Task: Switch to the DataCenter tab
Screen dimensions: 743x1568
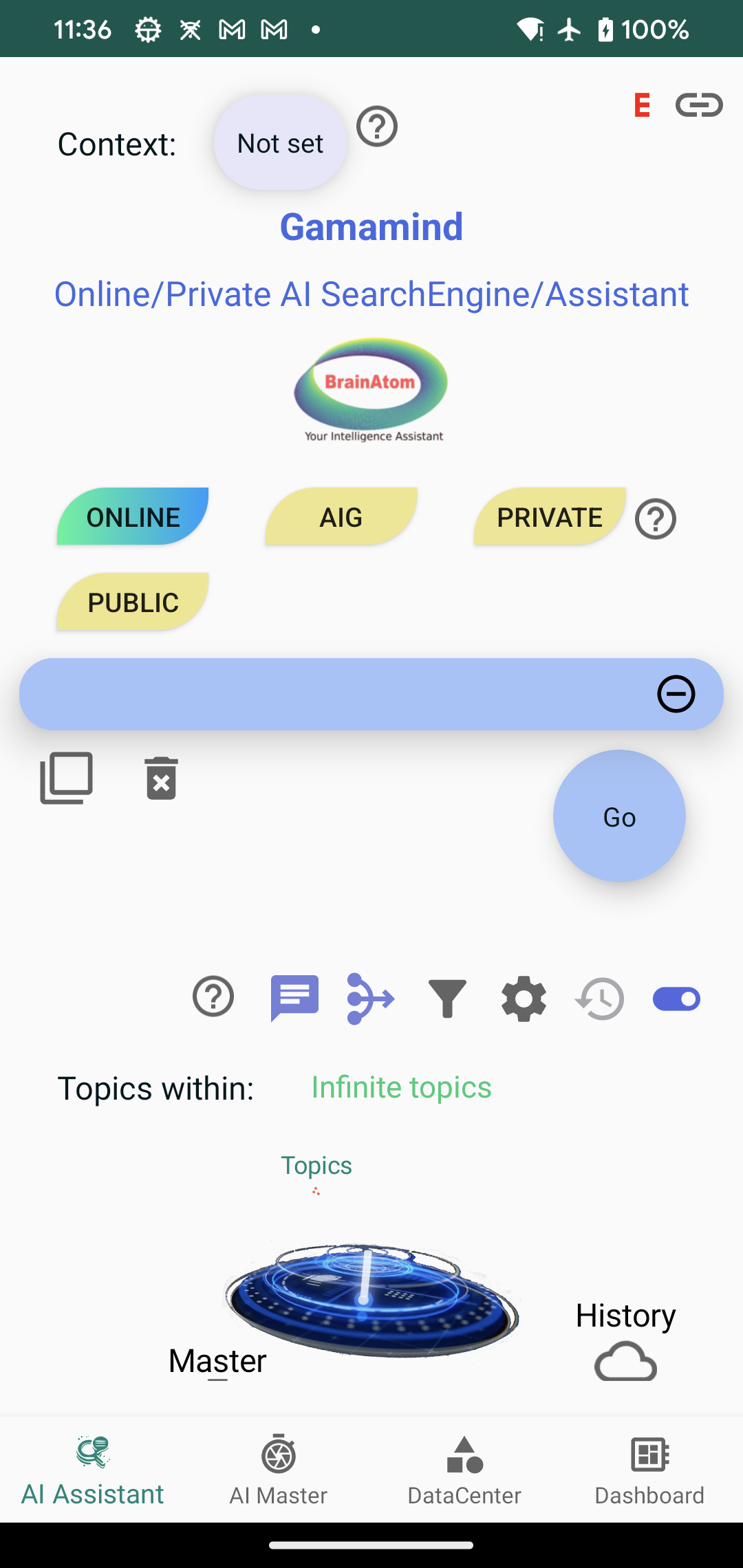Action: [x=464, y=1470]
